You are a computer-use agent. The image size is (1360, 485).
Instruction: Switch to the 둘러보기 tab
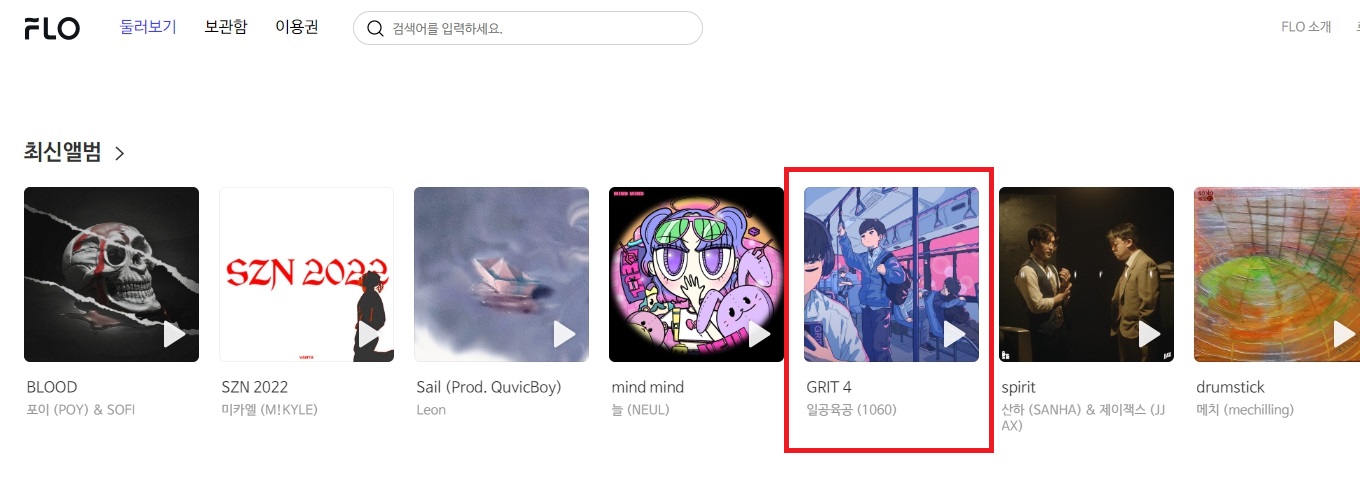[148, 27]
